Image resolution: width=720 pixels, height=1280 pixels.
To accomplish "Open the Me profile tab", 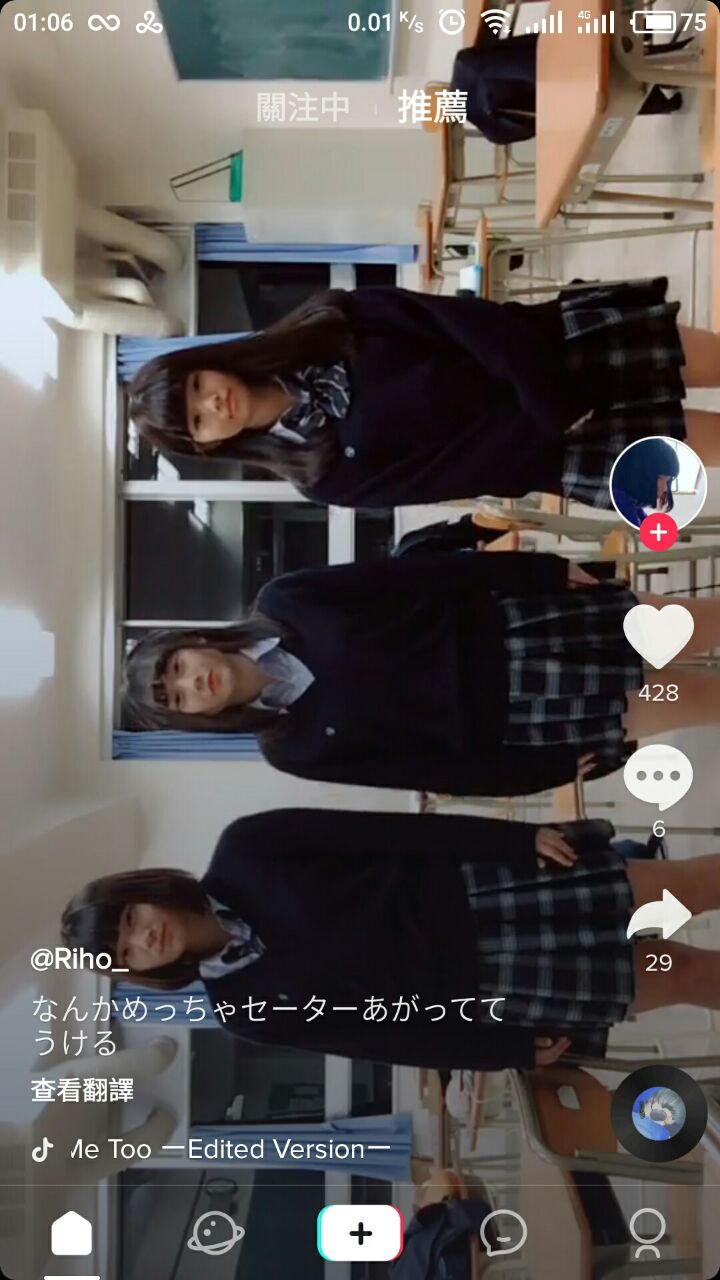I will point(647,1234).
